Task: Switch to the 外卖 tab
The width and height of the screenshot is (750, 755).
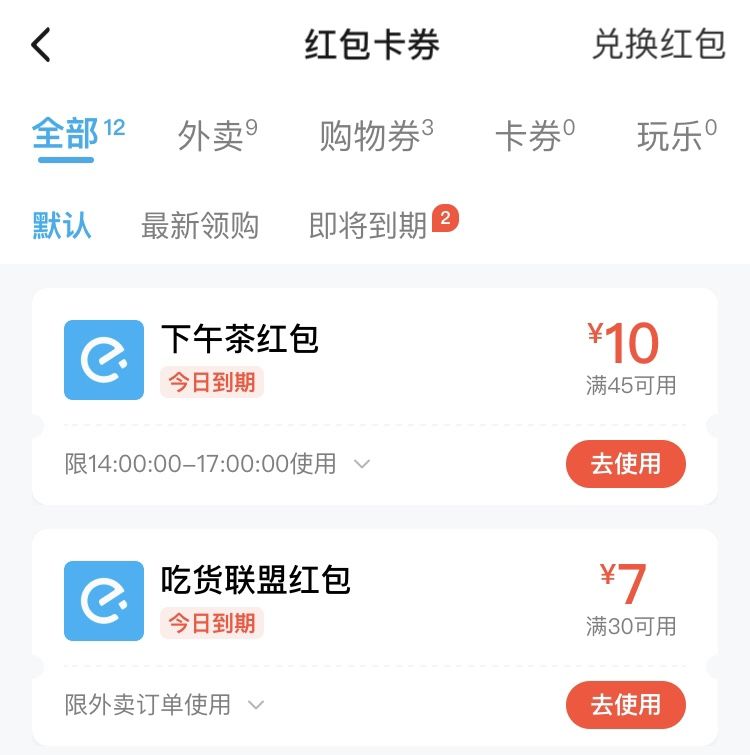Action: click(x=206, y=134)
